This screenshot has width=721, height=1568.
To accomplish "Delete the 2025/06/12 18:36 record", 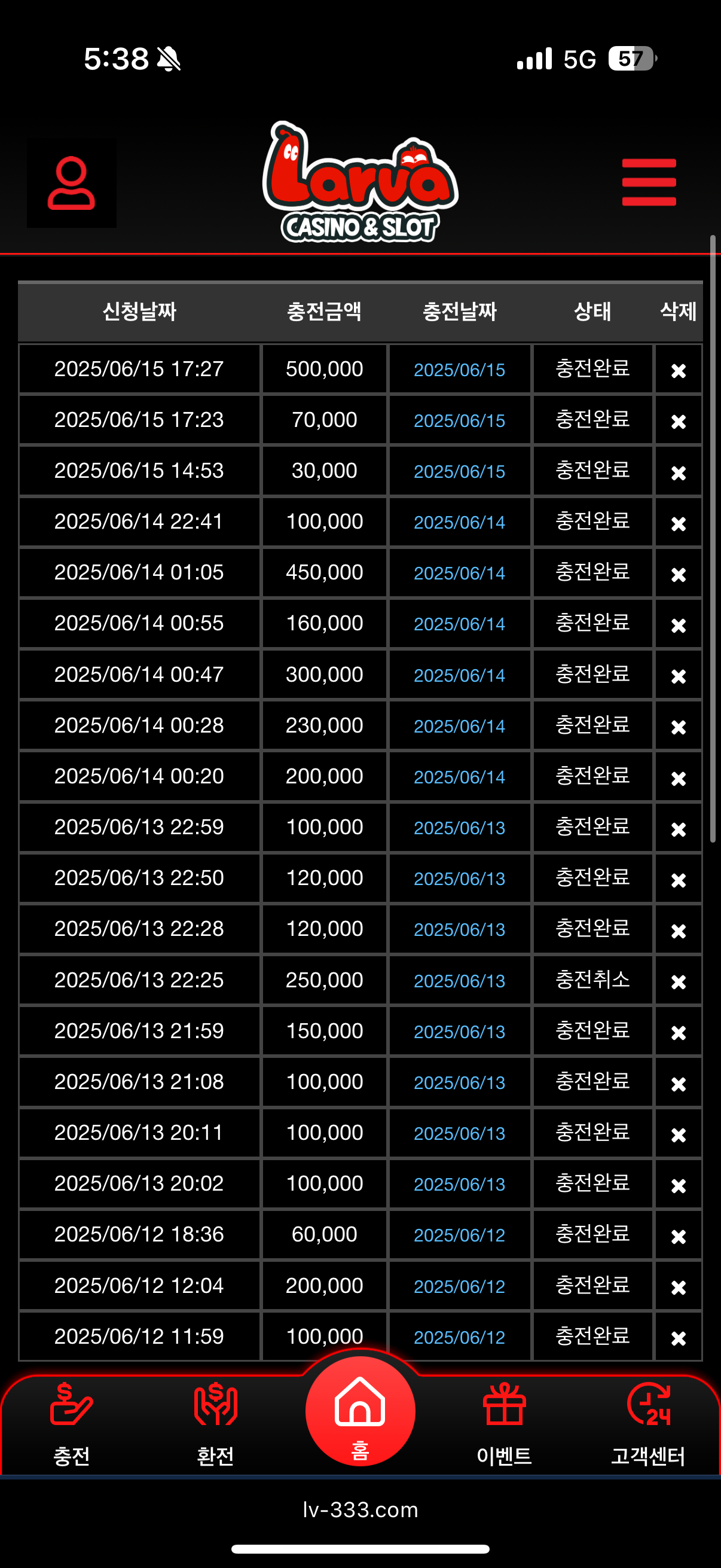I will pos(679,1236).
